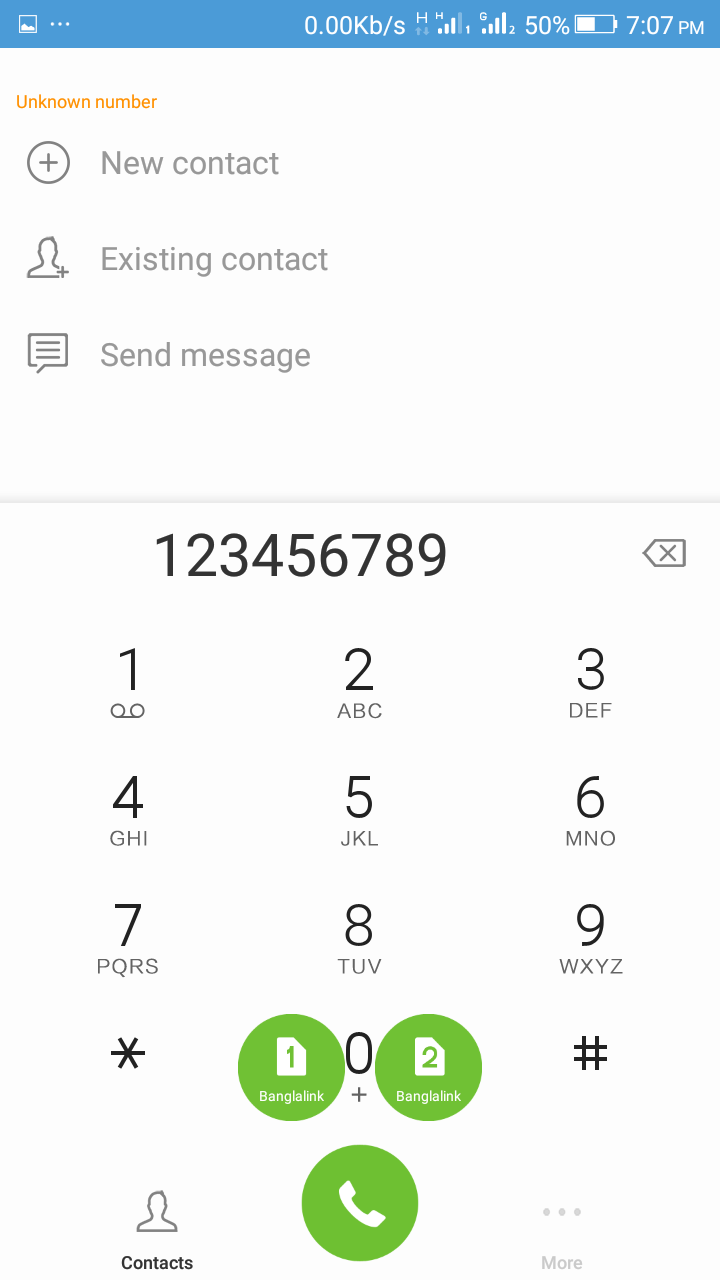The width and height of the screenshot is (720, 1280).
Task: Enter the hash symbol key
Action: point(590,1054)
